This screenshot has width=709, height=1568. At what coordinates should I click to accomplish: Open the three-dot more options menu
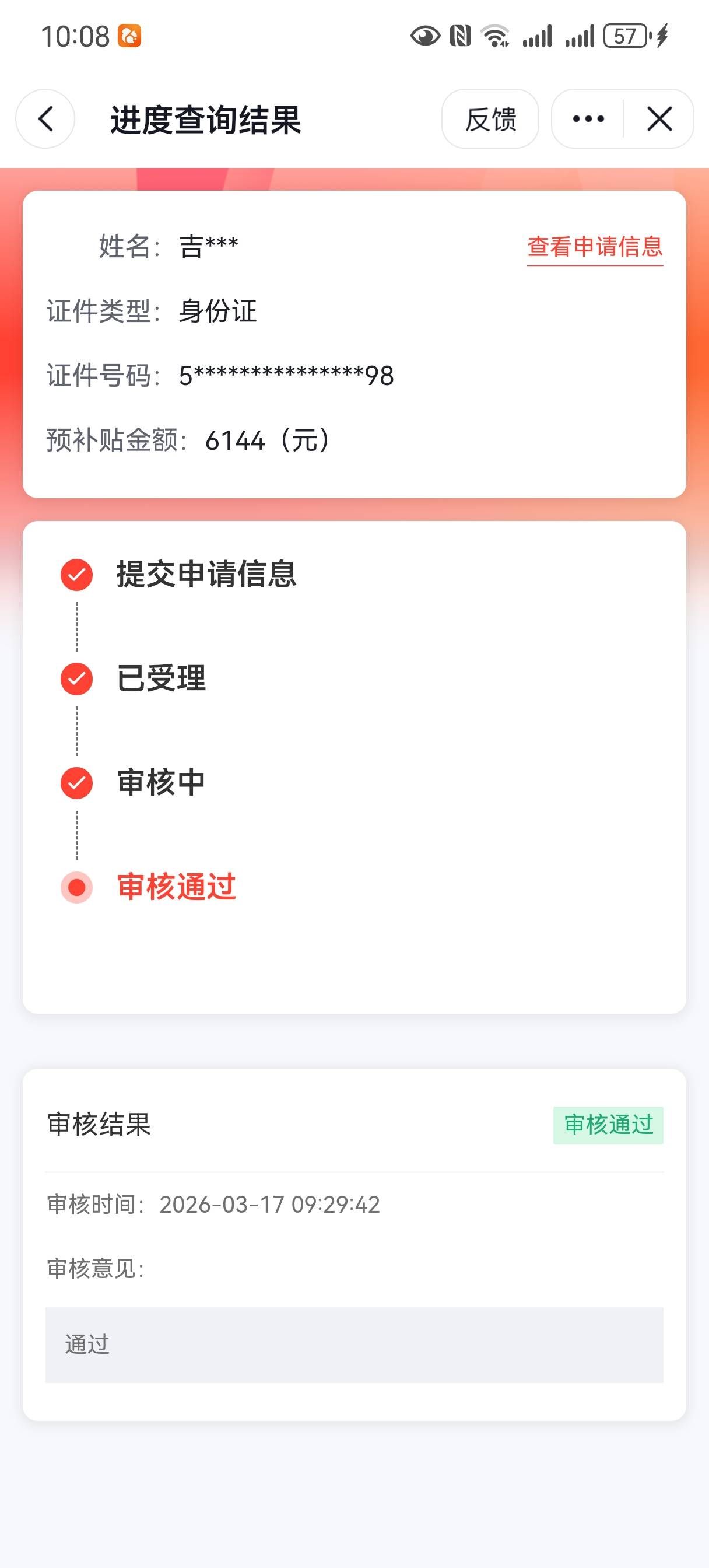pyautogui.click(x=588, y=118)
